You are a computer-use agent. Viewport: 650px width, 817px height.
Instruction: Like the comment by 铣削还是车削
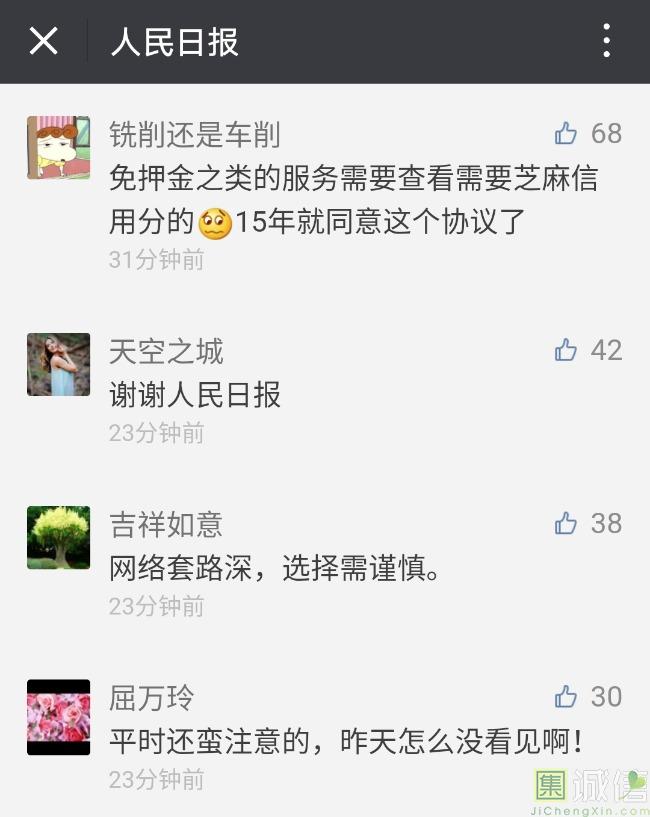pos(566,133)
